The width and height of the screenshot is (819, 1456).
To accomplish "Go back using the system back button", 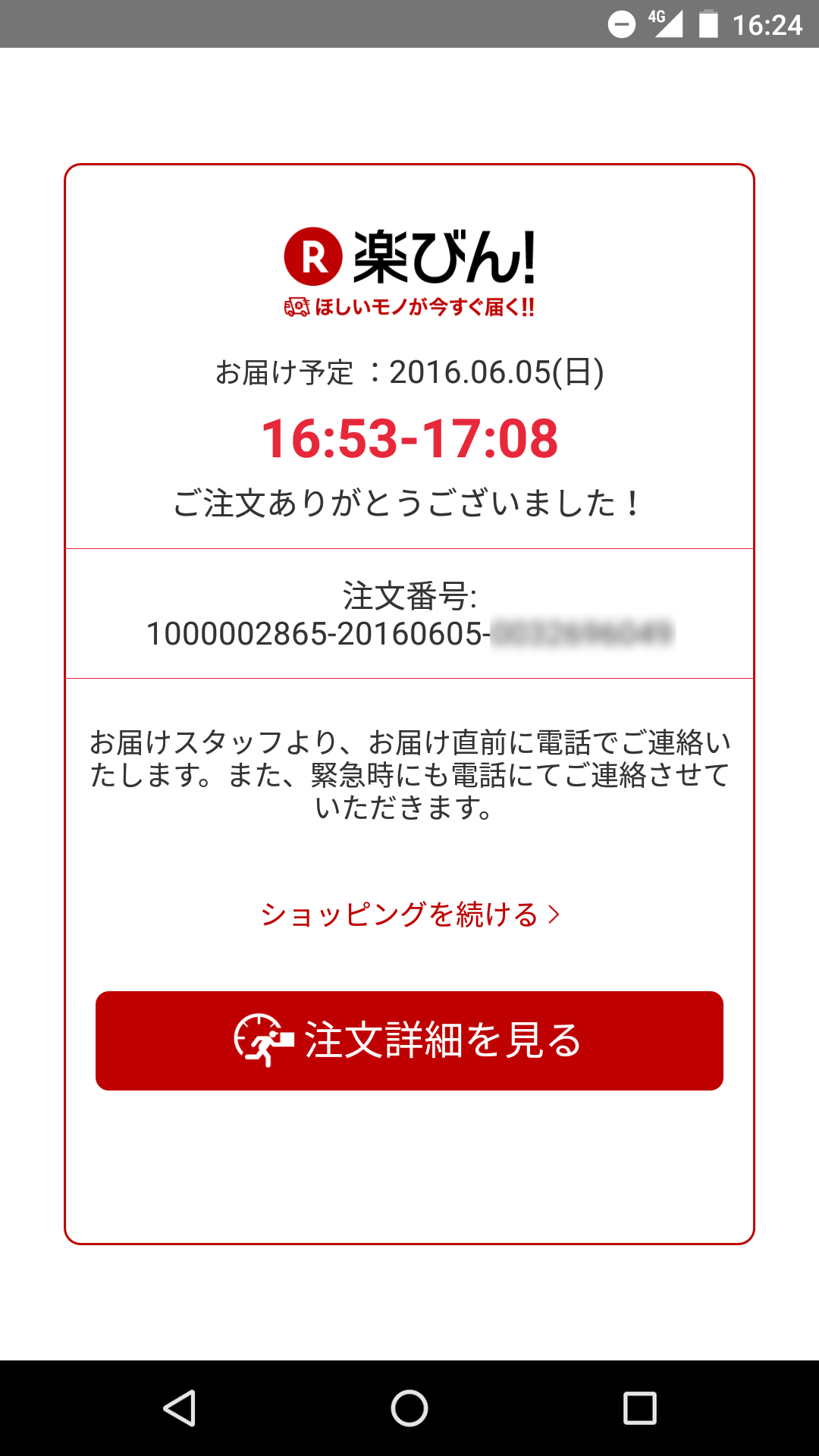I will tap(180, 1408).
